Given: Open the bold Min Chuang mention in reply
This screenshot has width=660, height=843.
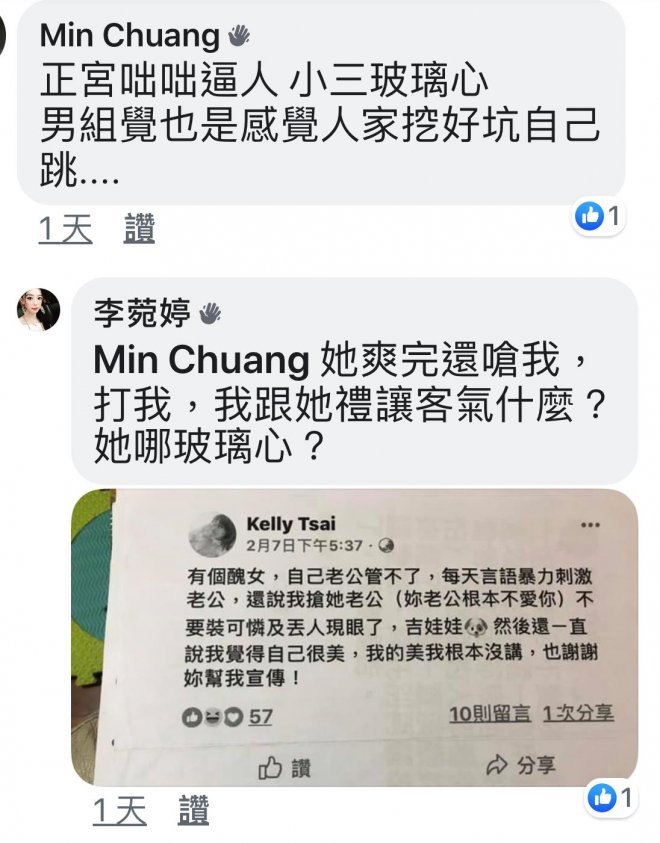Looking at the screenshot, I should pos(201,359).
